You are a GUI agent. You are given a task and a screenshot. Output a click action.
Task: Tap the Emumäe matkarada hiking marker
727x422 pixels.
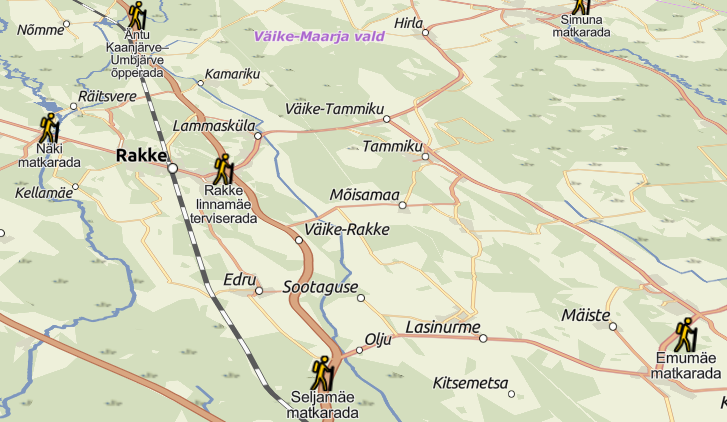684,334
